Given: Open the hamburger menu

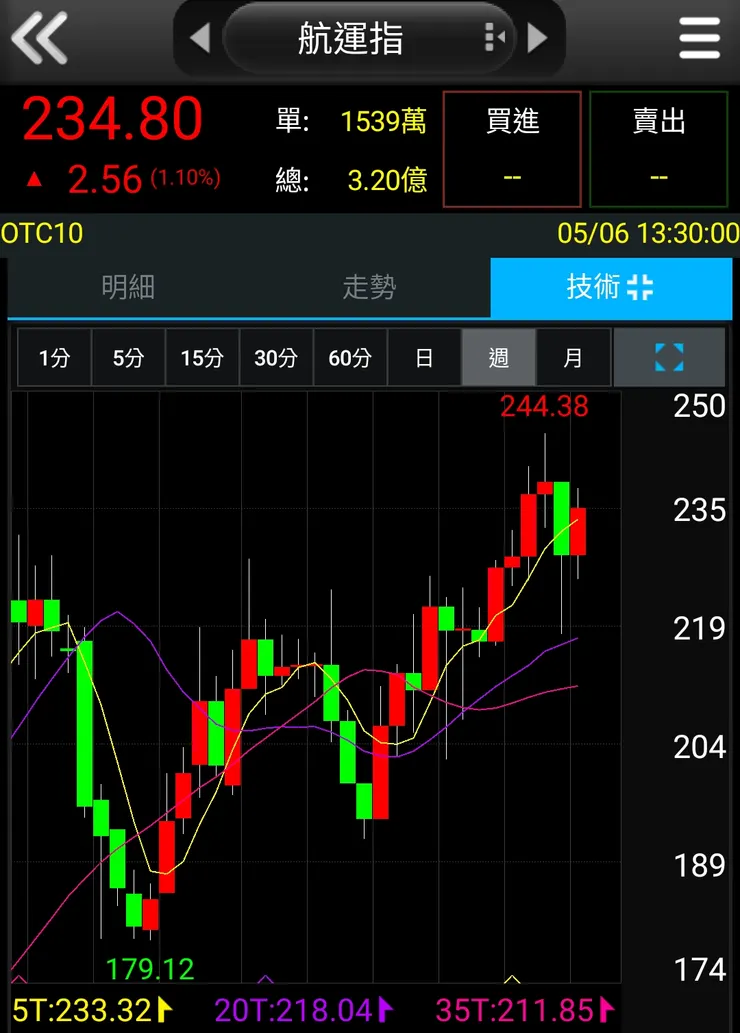Looking at the screenshot, I should point(698,38).
